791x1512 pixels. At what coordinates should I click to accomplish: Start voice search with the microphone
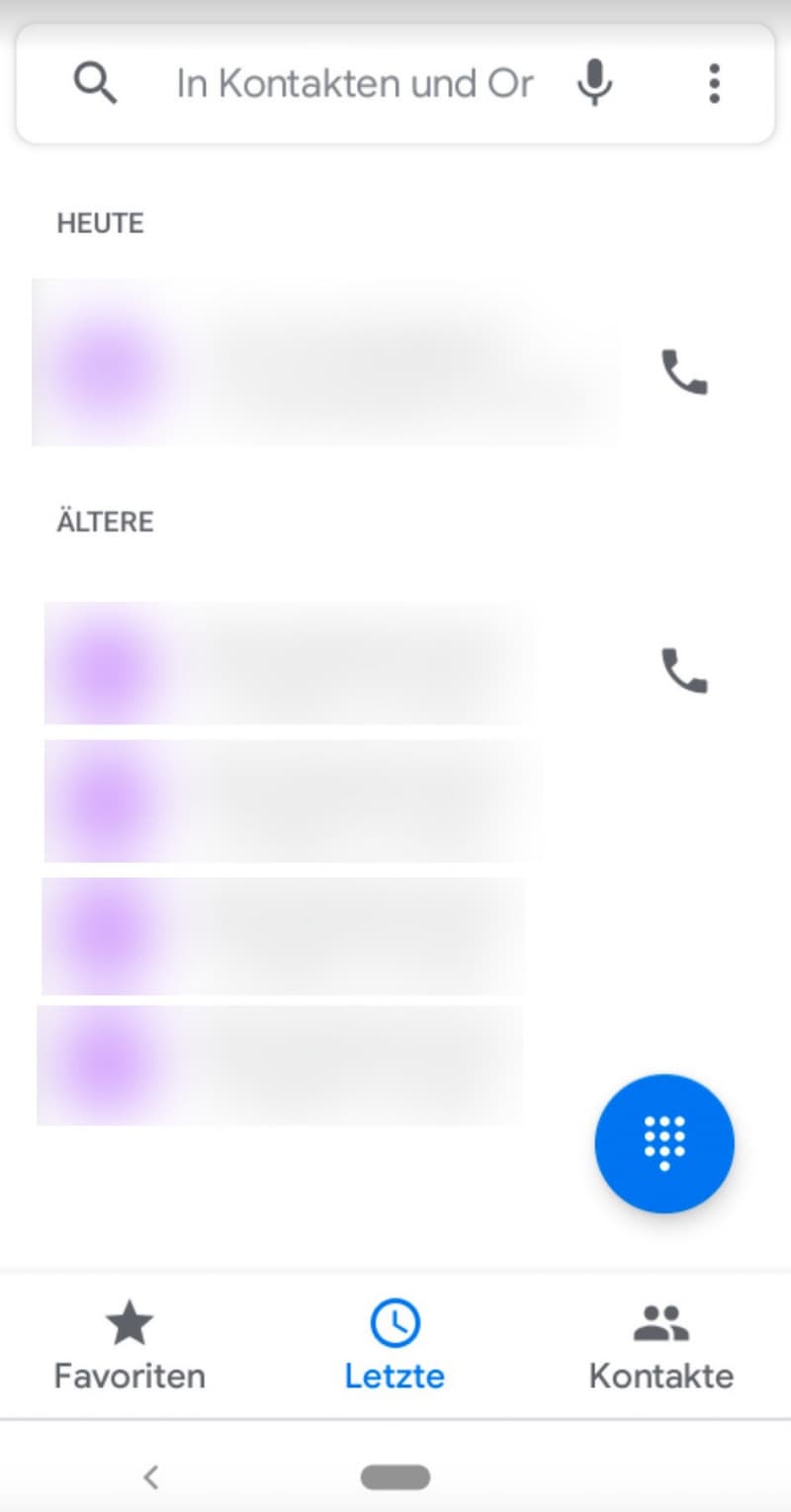[x=594, y=83]
